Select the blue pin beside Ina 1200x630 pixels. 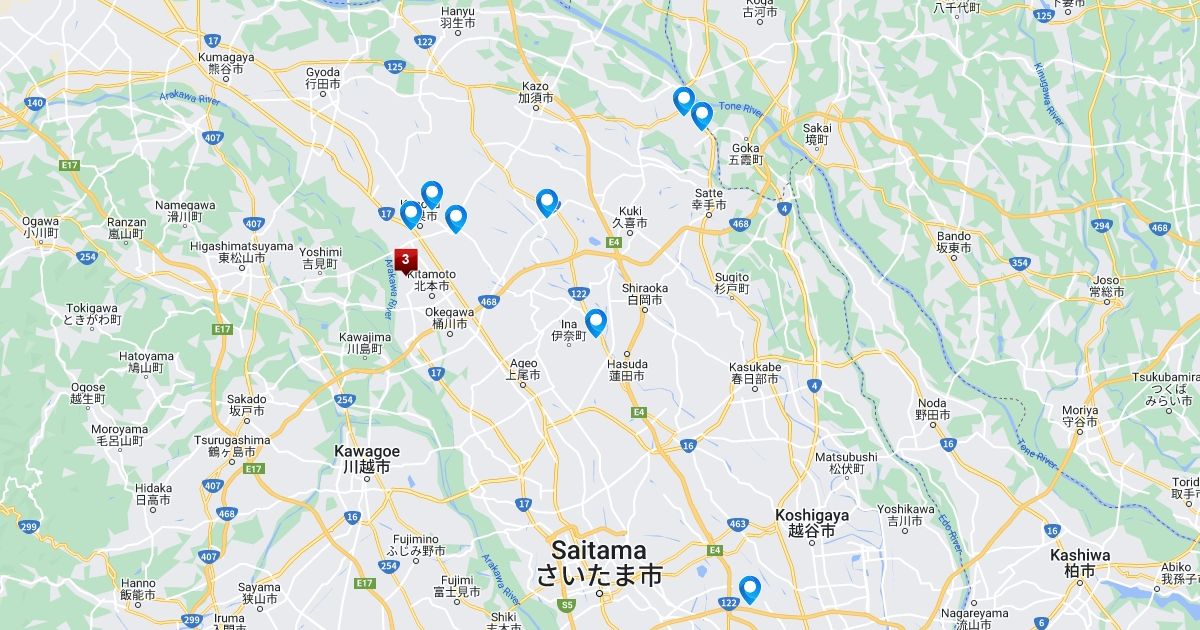coord(596,323)
